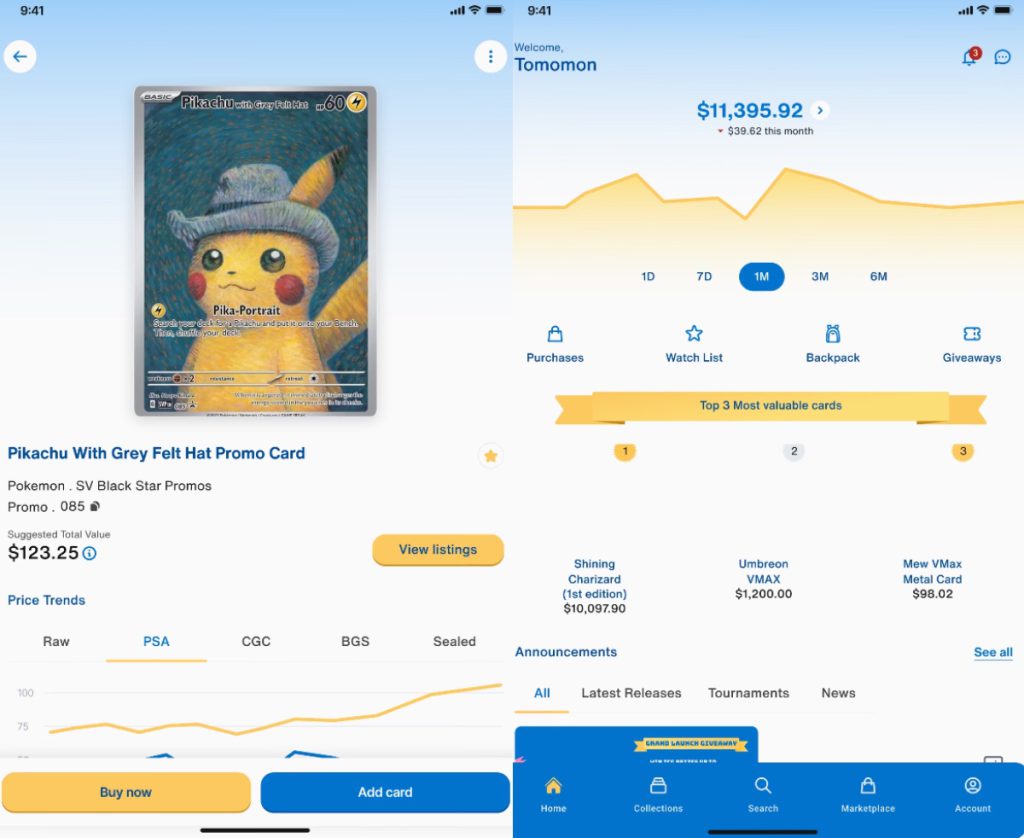Screen dimensions: 1024x838
Task: Set chart range to 3M
Action: (820, 277)
